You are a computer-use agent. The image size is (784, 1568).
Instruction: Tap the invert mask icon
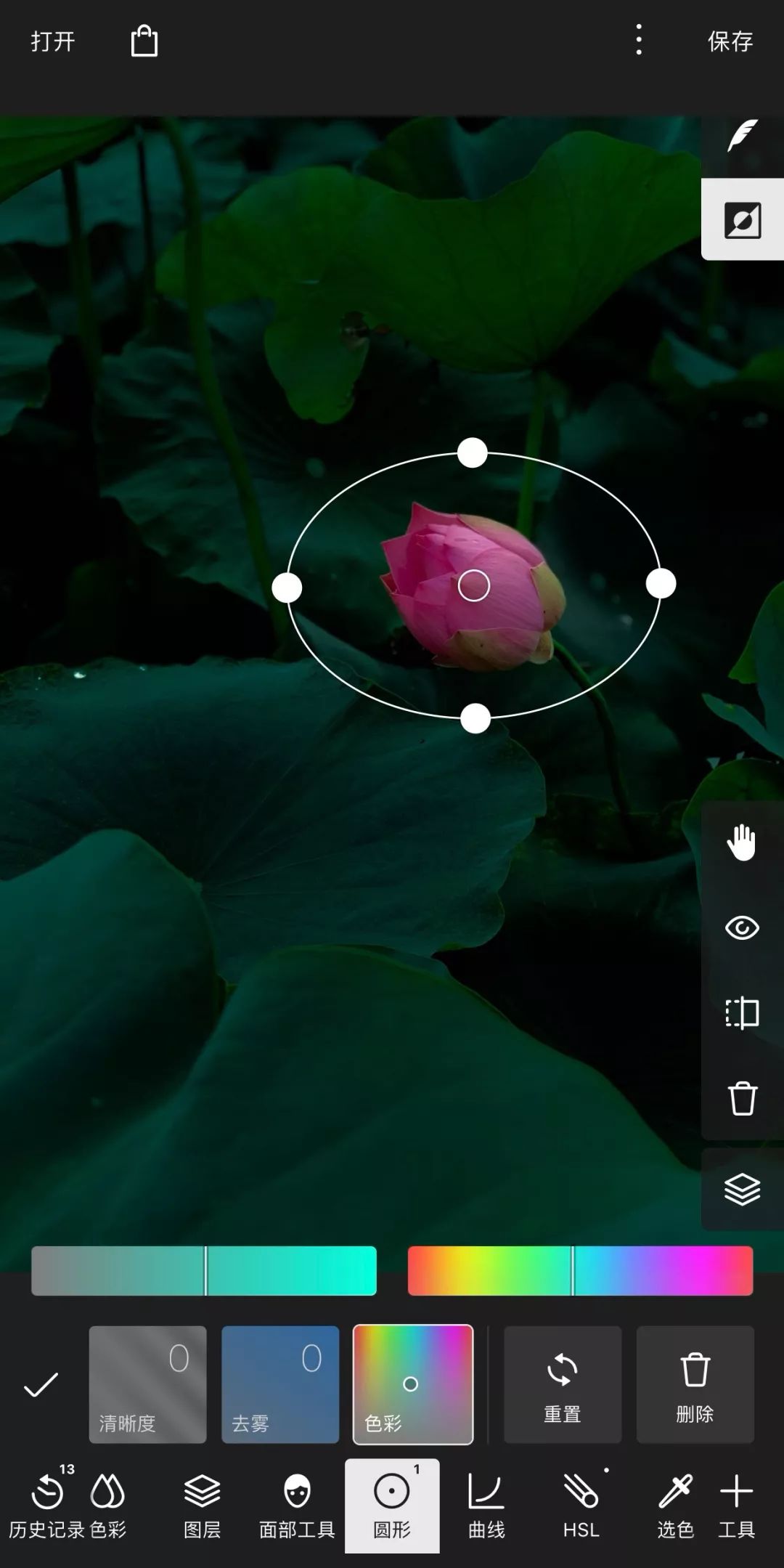point(742,219)
